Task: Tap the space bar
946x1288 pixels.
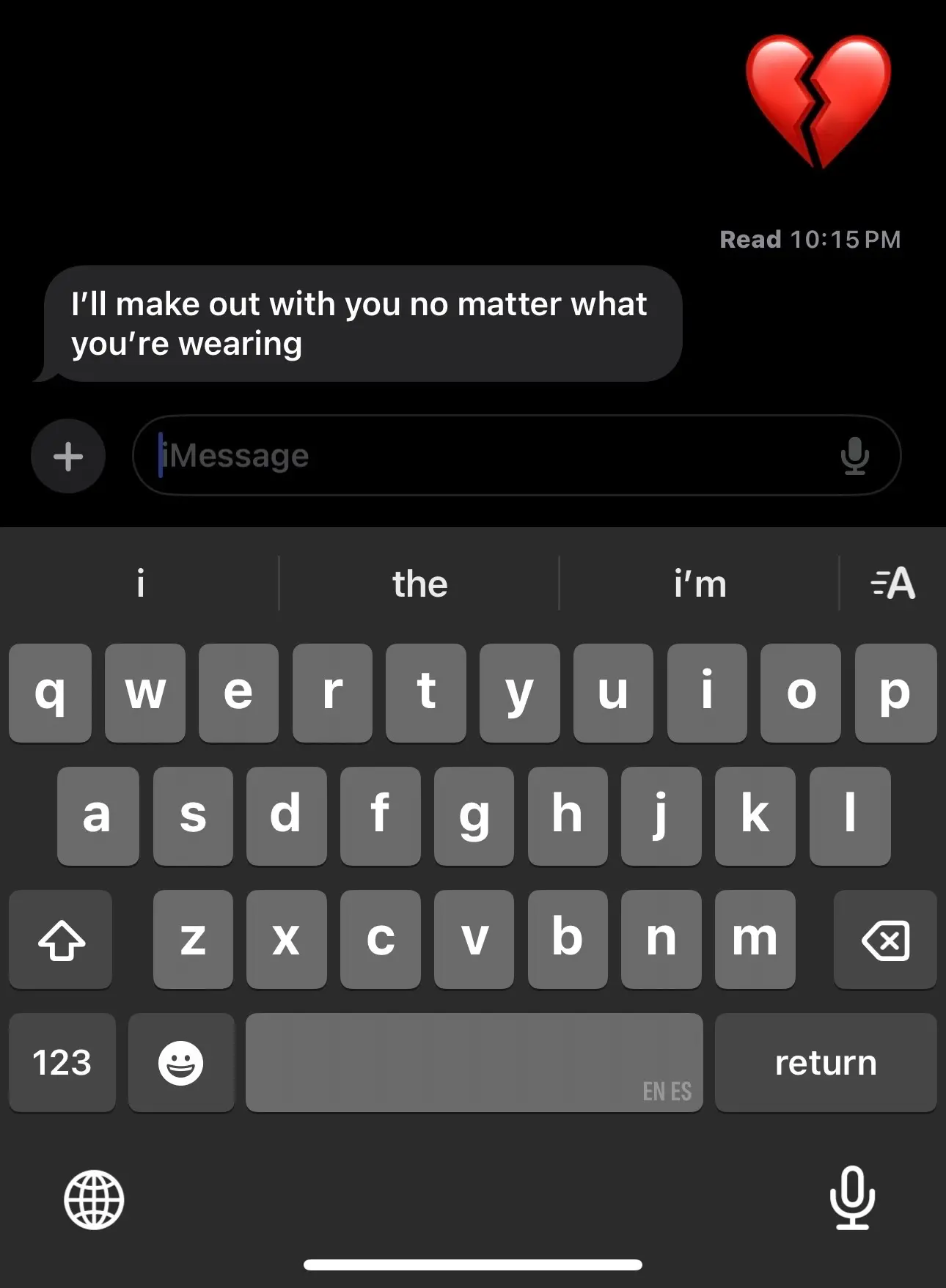Action: click(x=474, y=1062)
